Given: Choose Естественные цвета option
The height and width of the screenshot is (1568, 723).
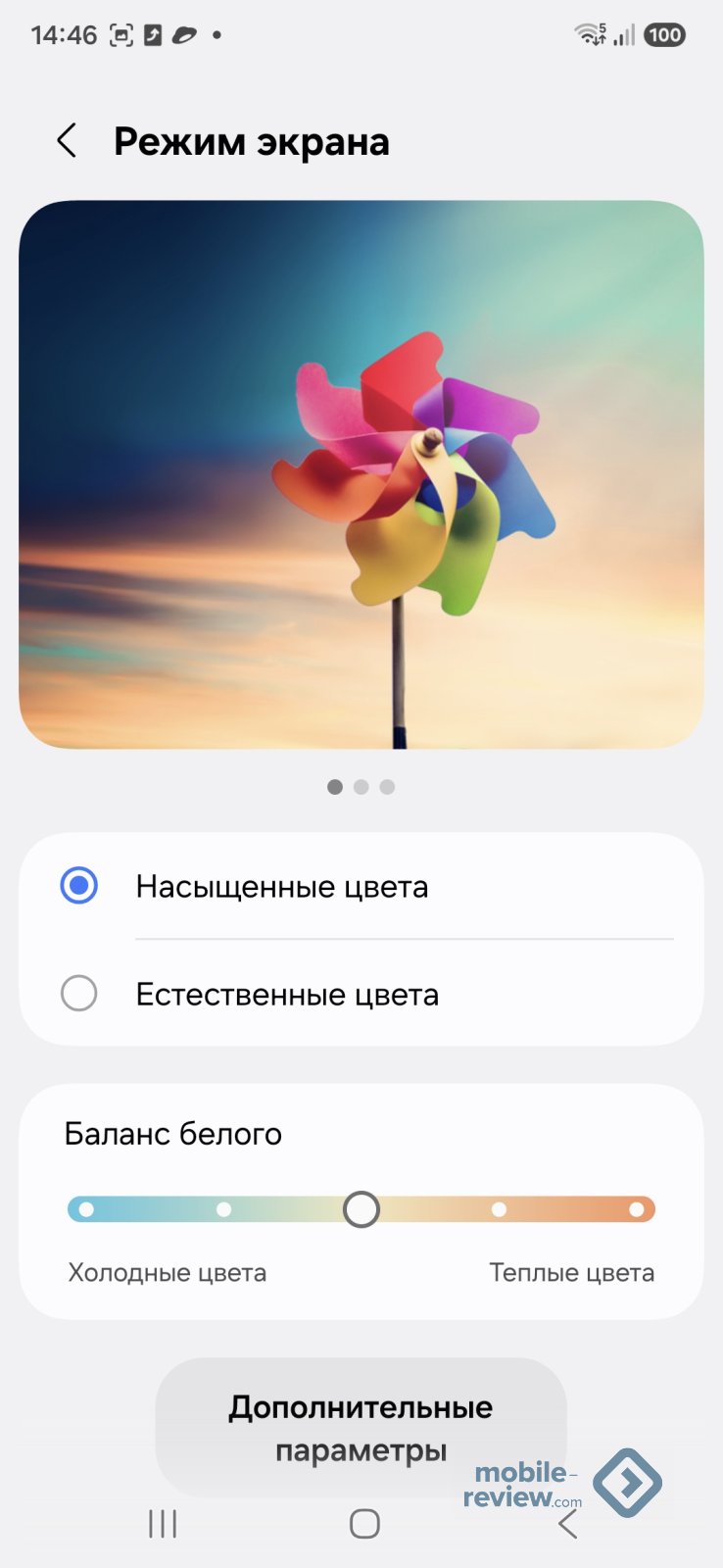Looking at the screenshot, I should click(x=79, y=994).
